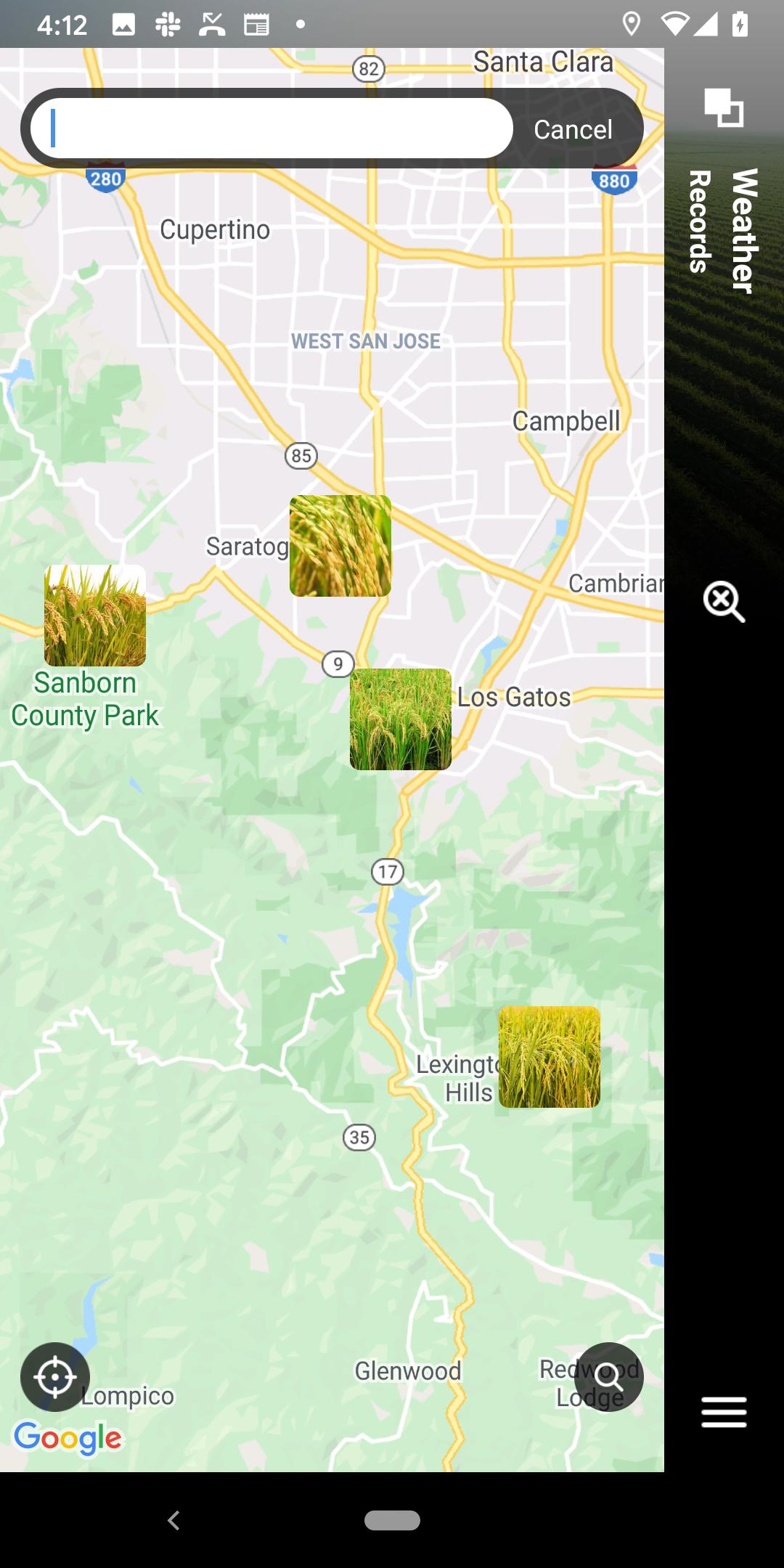Open the crop photo near Saratoga
This screenshot has width=784, height=1568.
coord(340,546)
